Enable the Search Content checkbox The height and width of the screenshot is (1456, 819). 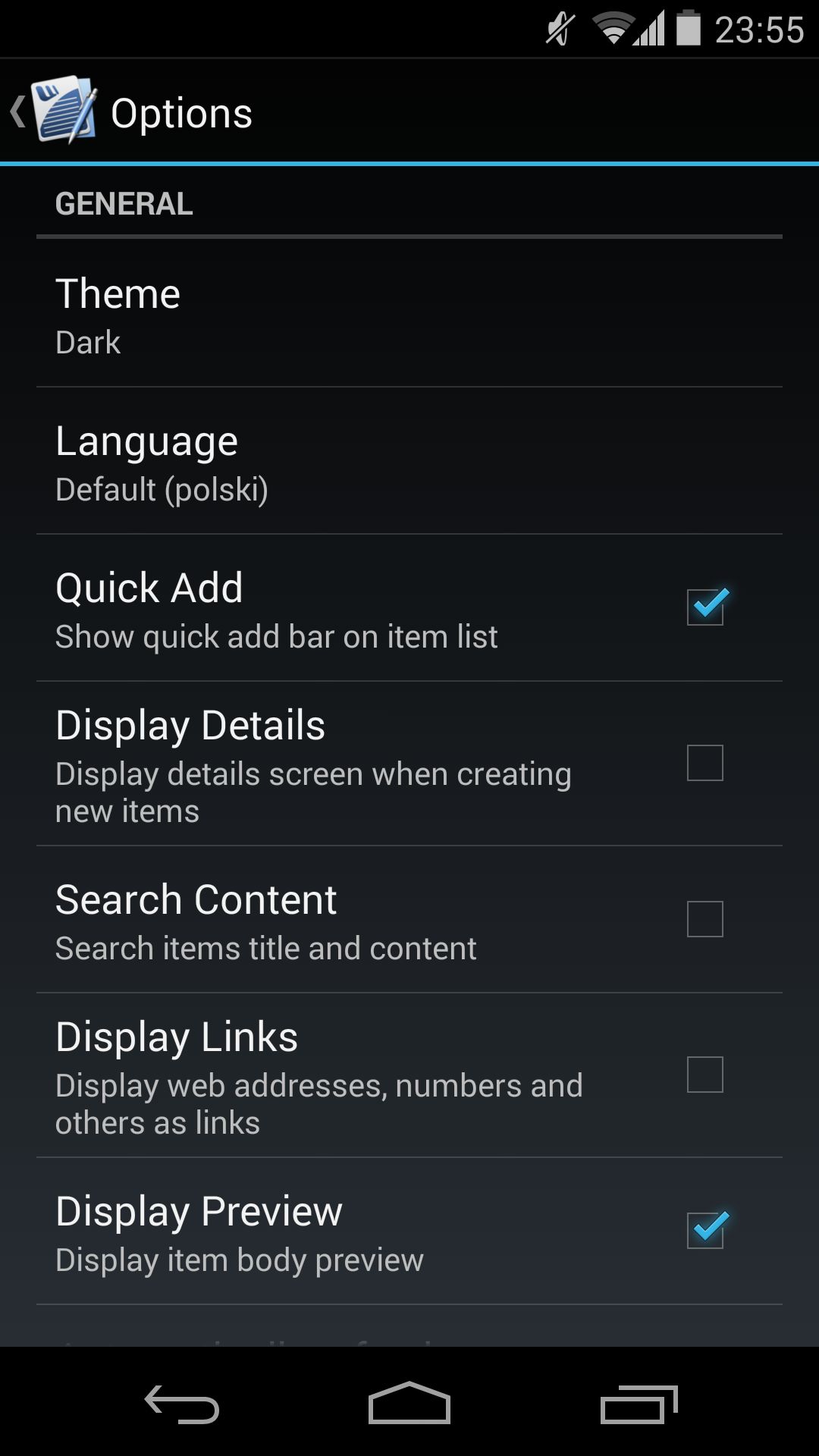tap(705, 919)
